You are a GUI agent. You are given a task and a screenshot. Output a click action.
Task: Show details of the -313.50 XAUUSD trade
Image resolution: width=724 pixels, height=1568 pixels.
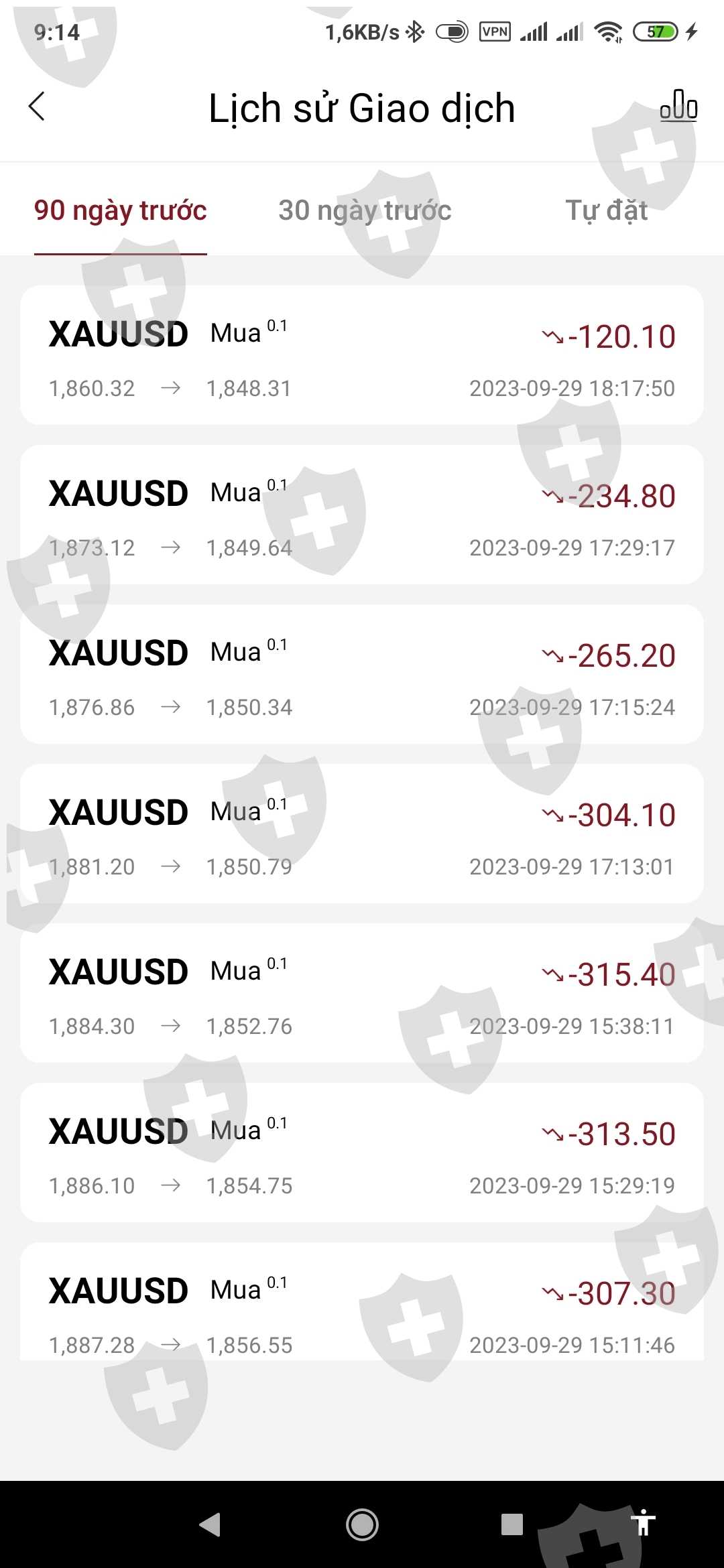tap(362, 1153)
